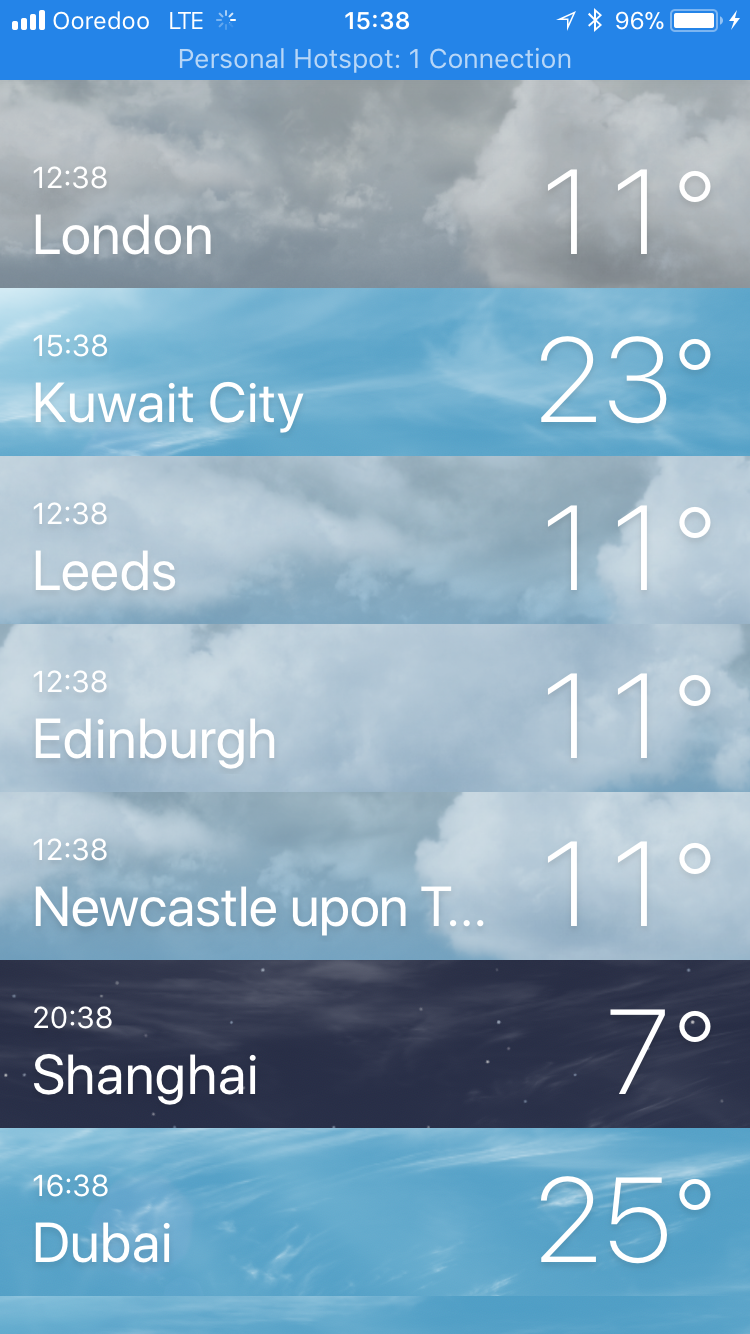Open Edinburgh weather details

tap(375, 711)
